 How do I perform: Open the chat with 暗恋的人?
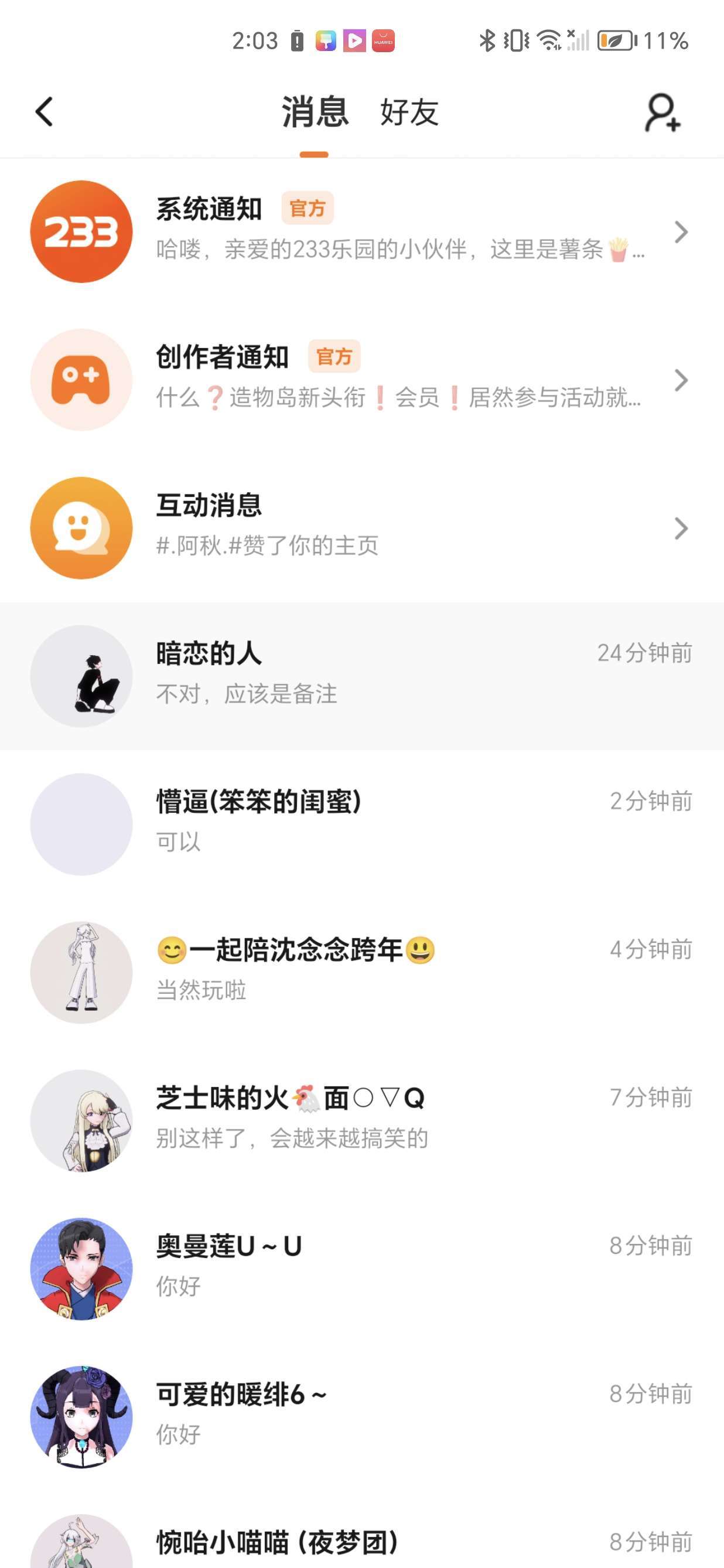[x=361, y=676]
